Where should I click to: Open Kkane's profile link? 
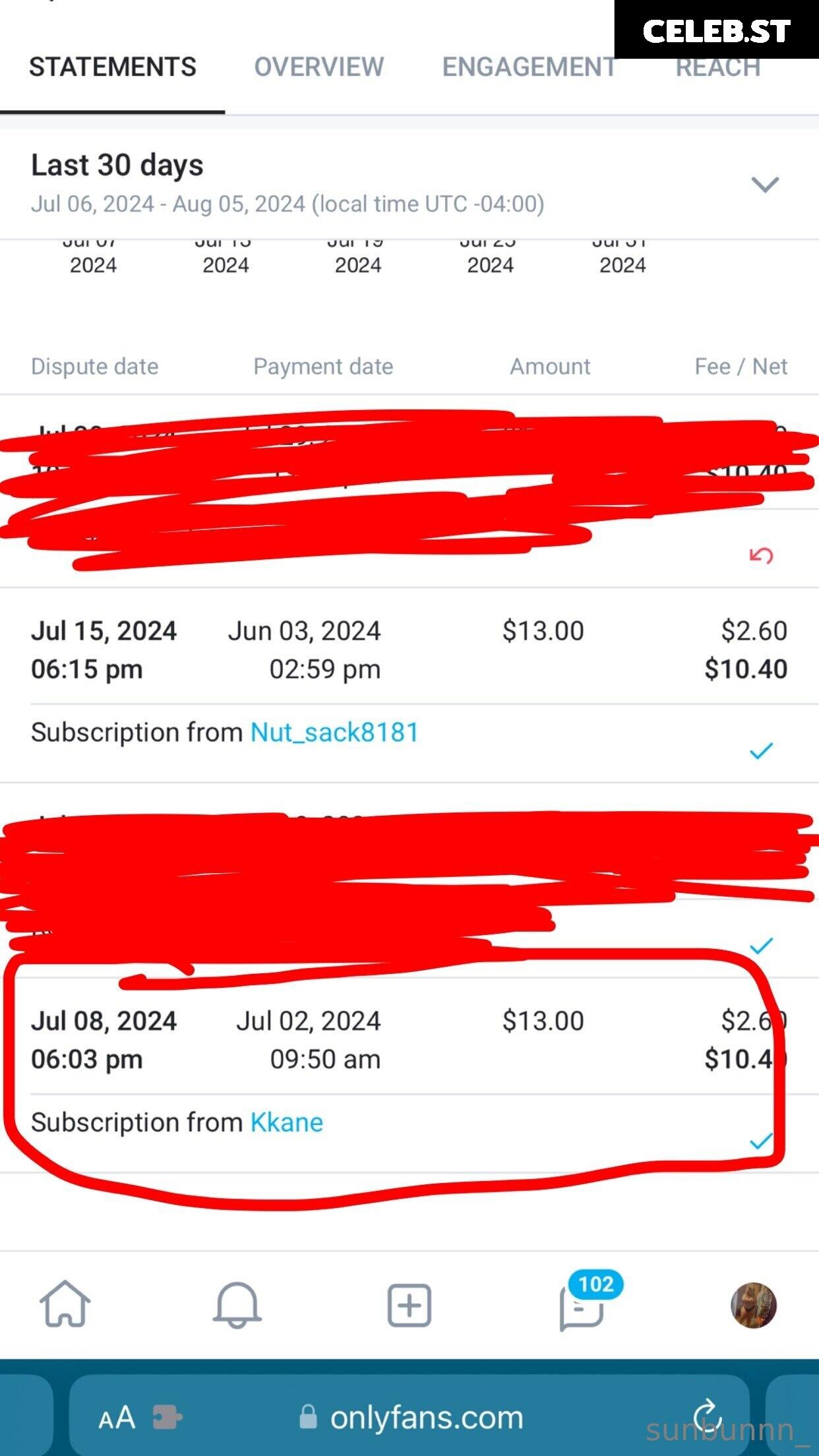[x=286, y=1122]
